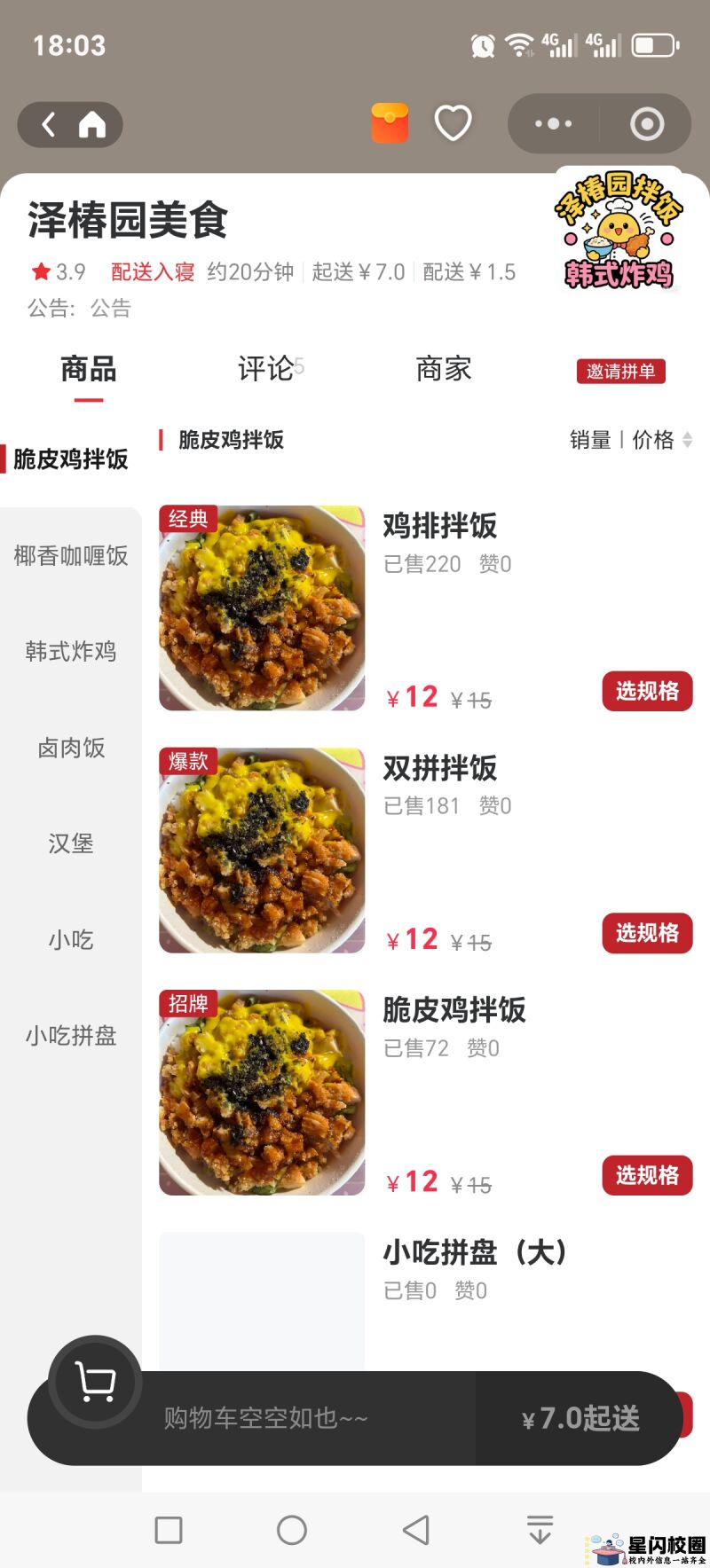
Task: Close the mini program with the circle button
Action: click(647, 124)
